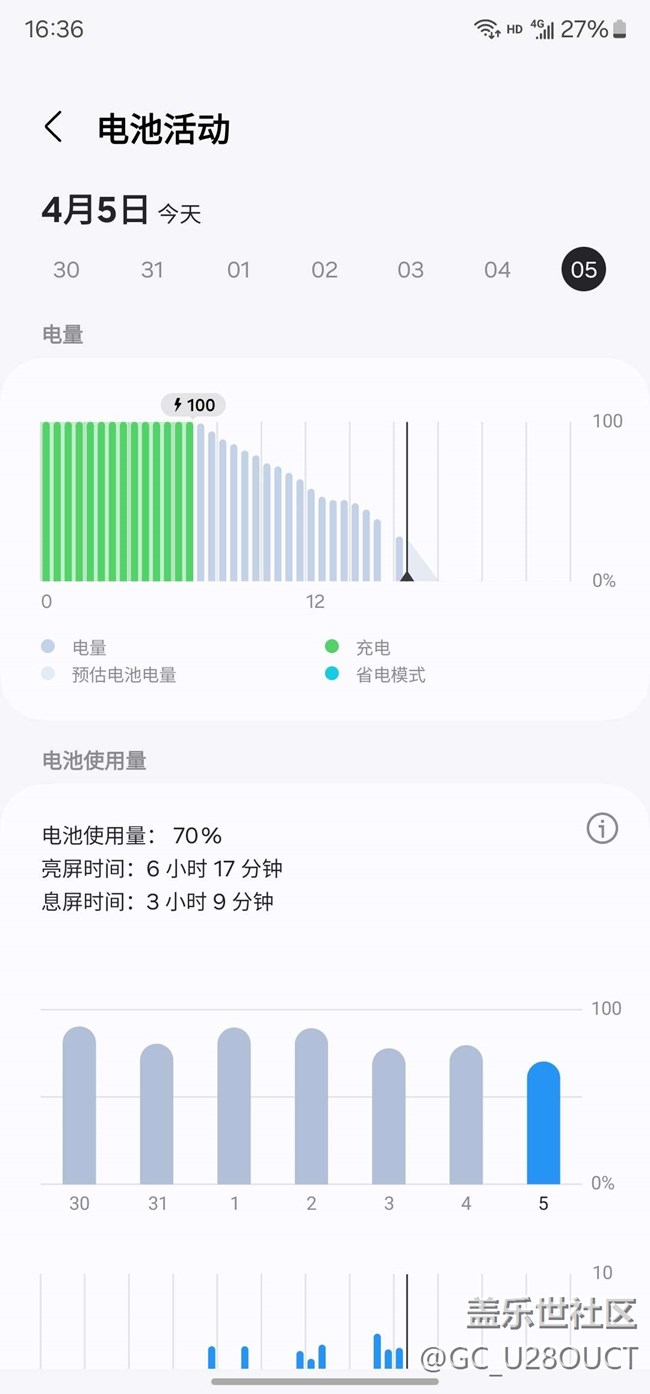
Task: Switch to date 01
Action: [238, 270]
